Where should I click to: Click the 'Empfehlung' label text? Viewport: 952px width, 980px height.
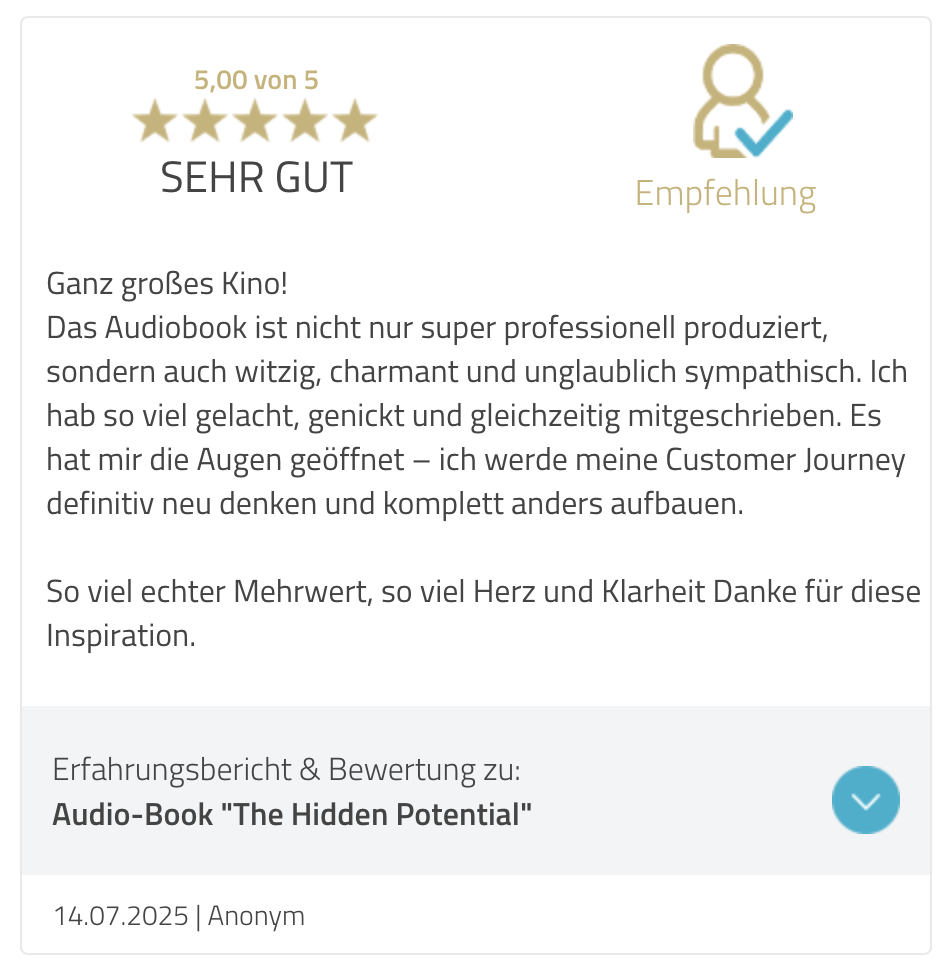tap(727, 193)
